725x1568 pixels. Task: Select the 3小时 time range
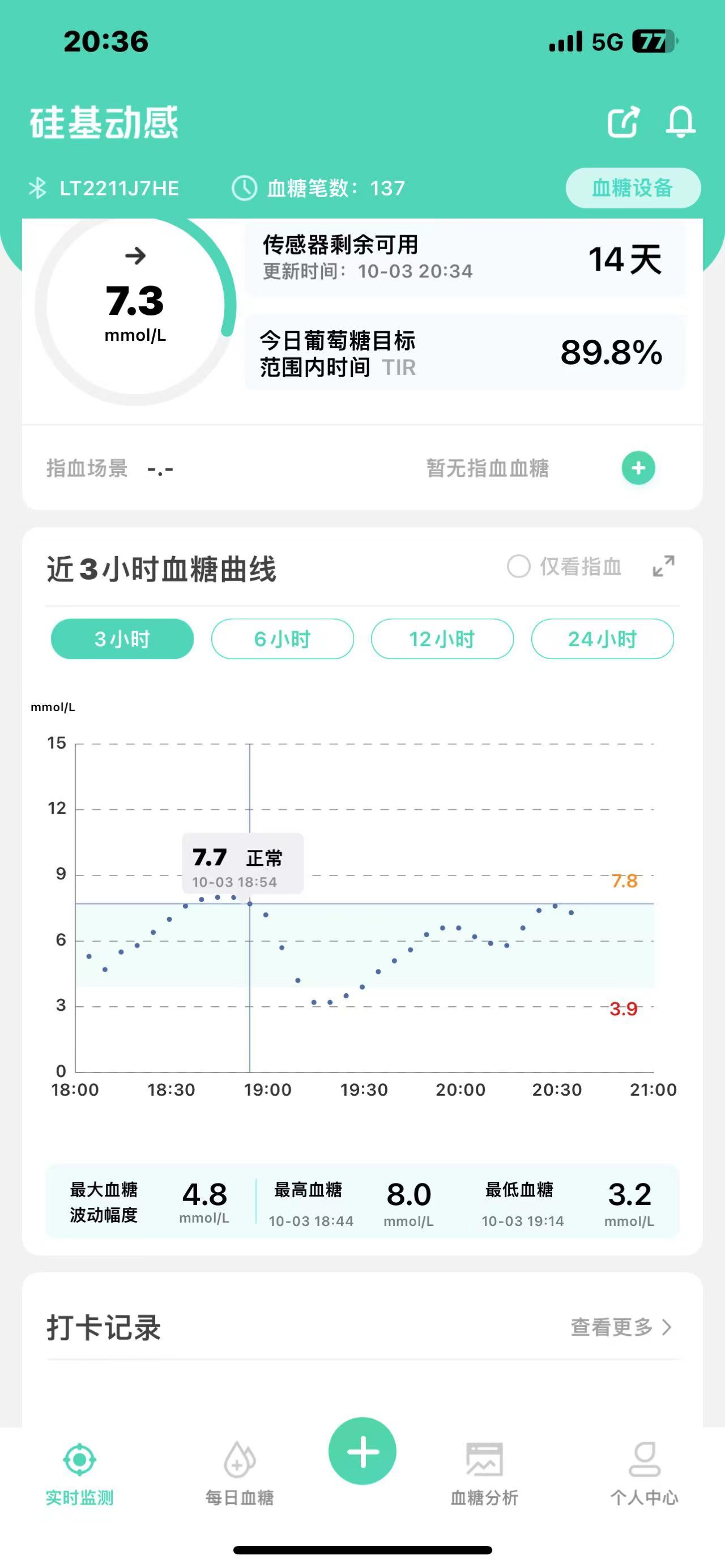click(122, 639)
